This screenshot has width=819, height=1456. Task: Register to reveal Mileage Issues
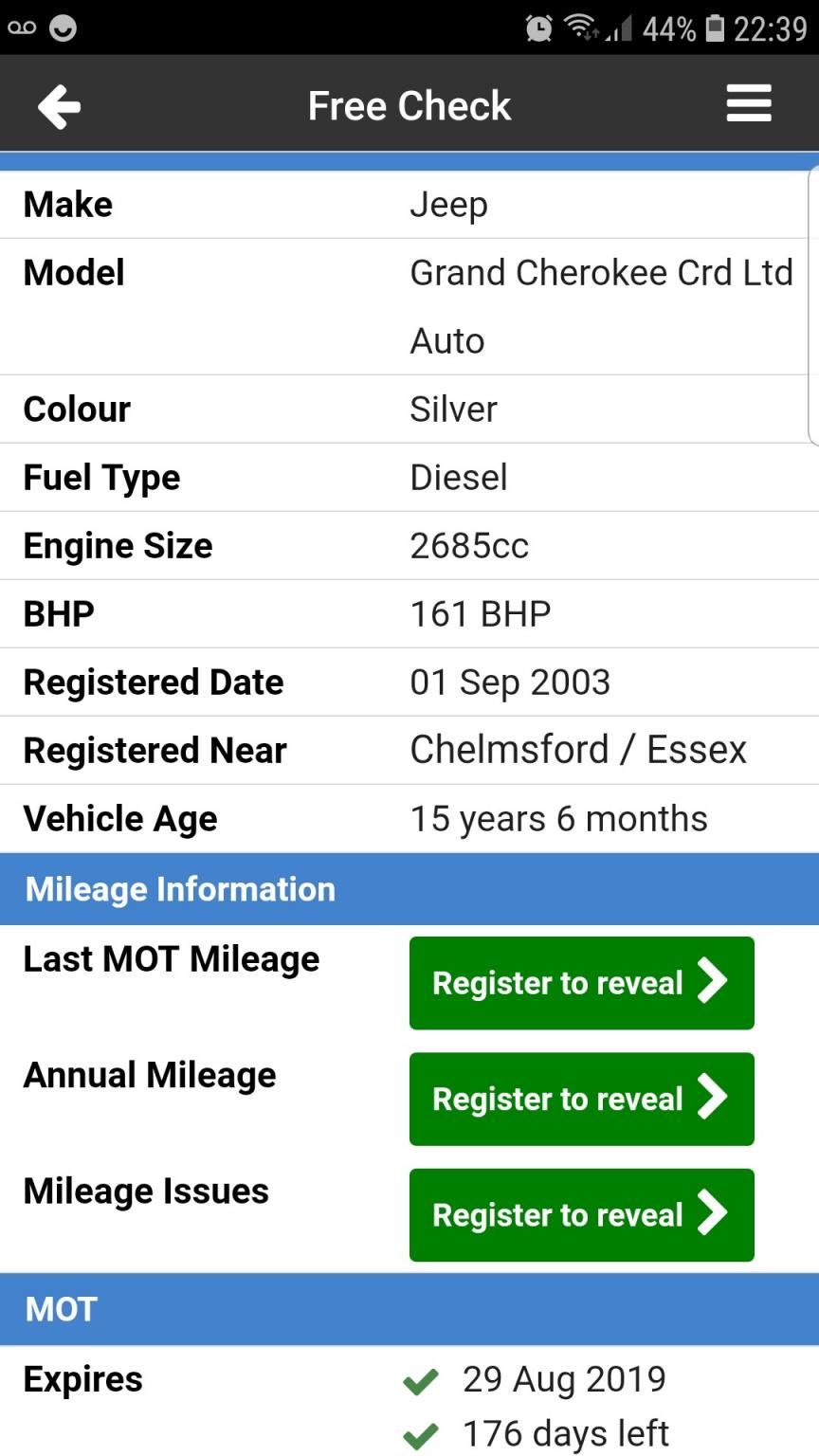point(581,1214)
